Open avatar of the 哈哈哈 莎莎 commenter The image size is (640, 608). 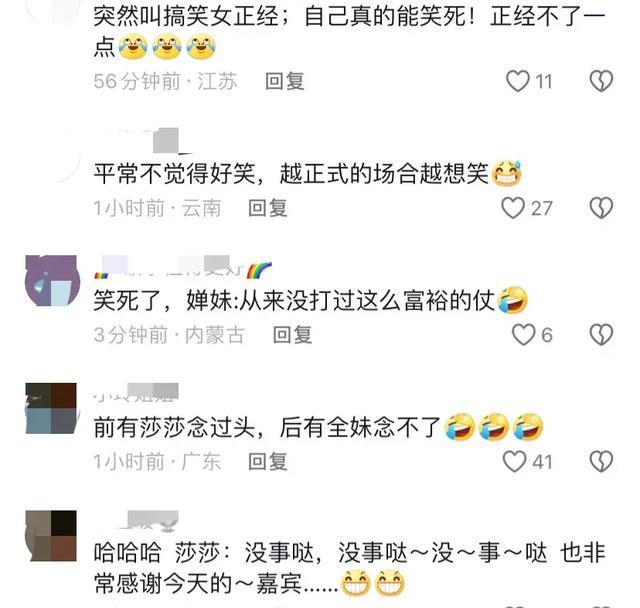tap(52, 535)
